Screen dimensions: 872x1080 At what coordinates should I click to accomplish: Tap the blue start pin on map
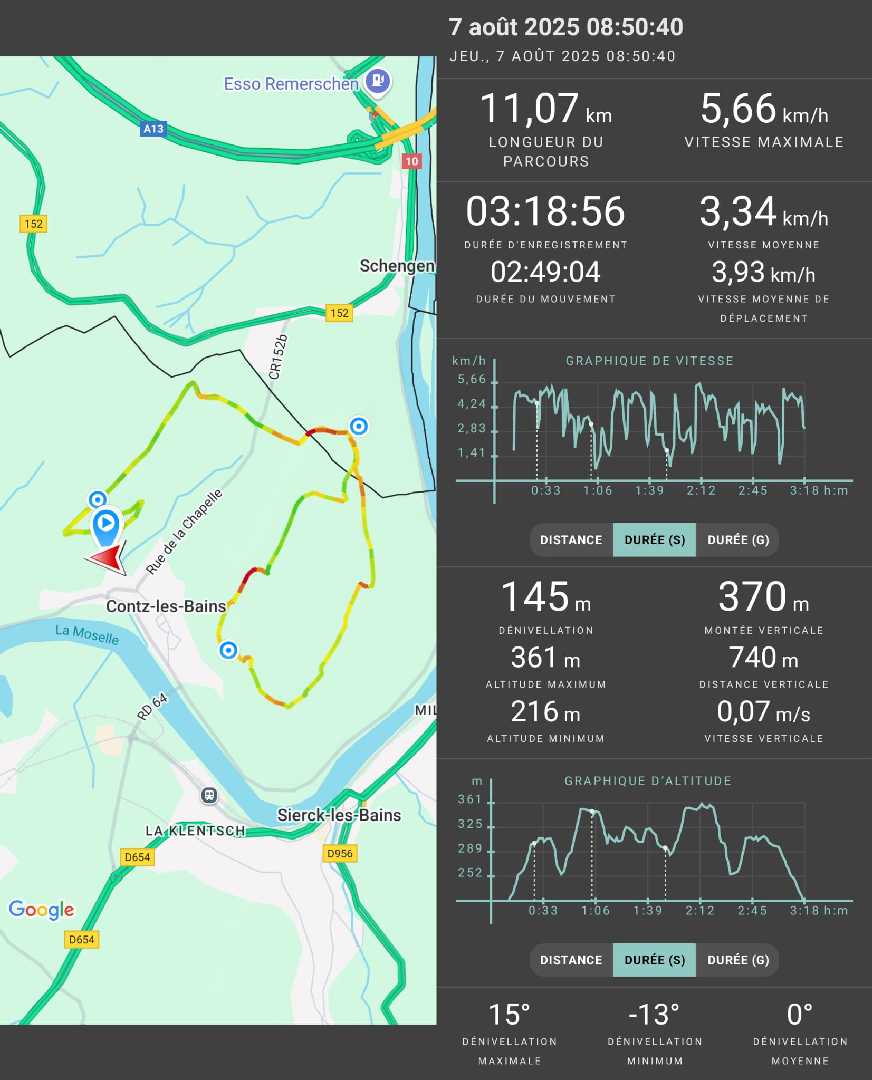point(106,523)
